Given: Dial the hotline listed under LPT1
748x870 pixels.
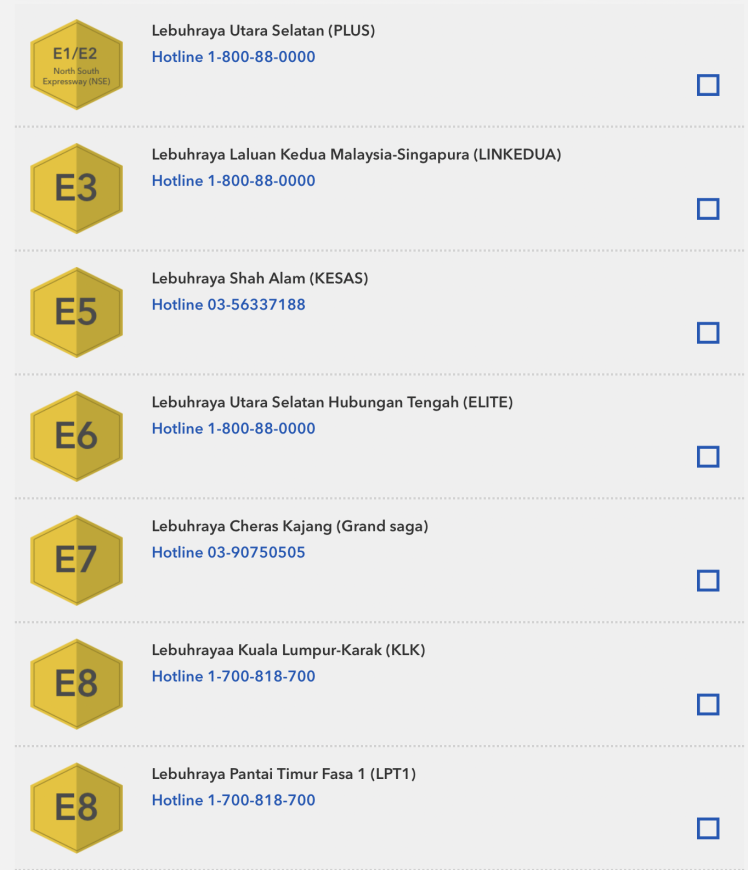Looking at the screenshot, I should tap(233, 801).
